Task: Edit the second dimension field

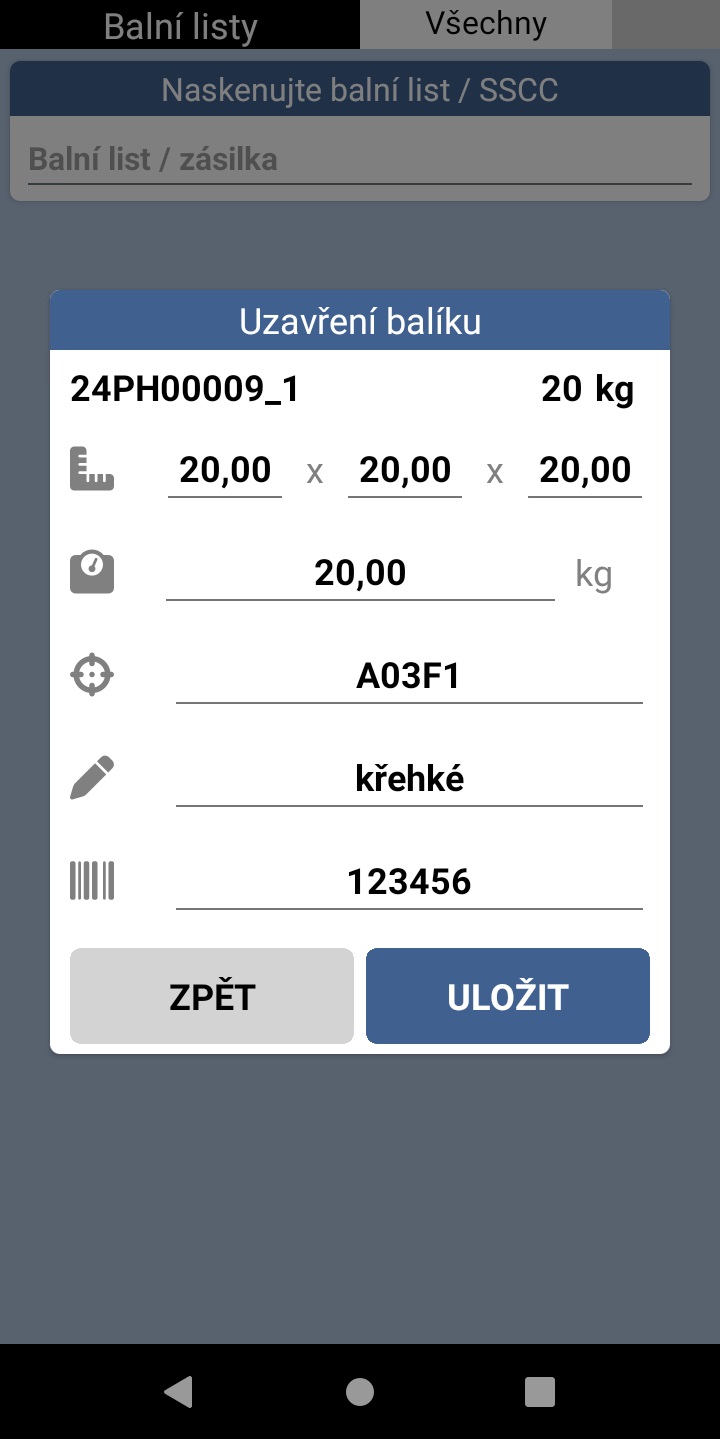Action: pos(405,470)
